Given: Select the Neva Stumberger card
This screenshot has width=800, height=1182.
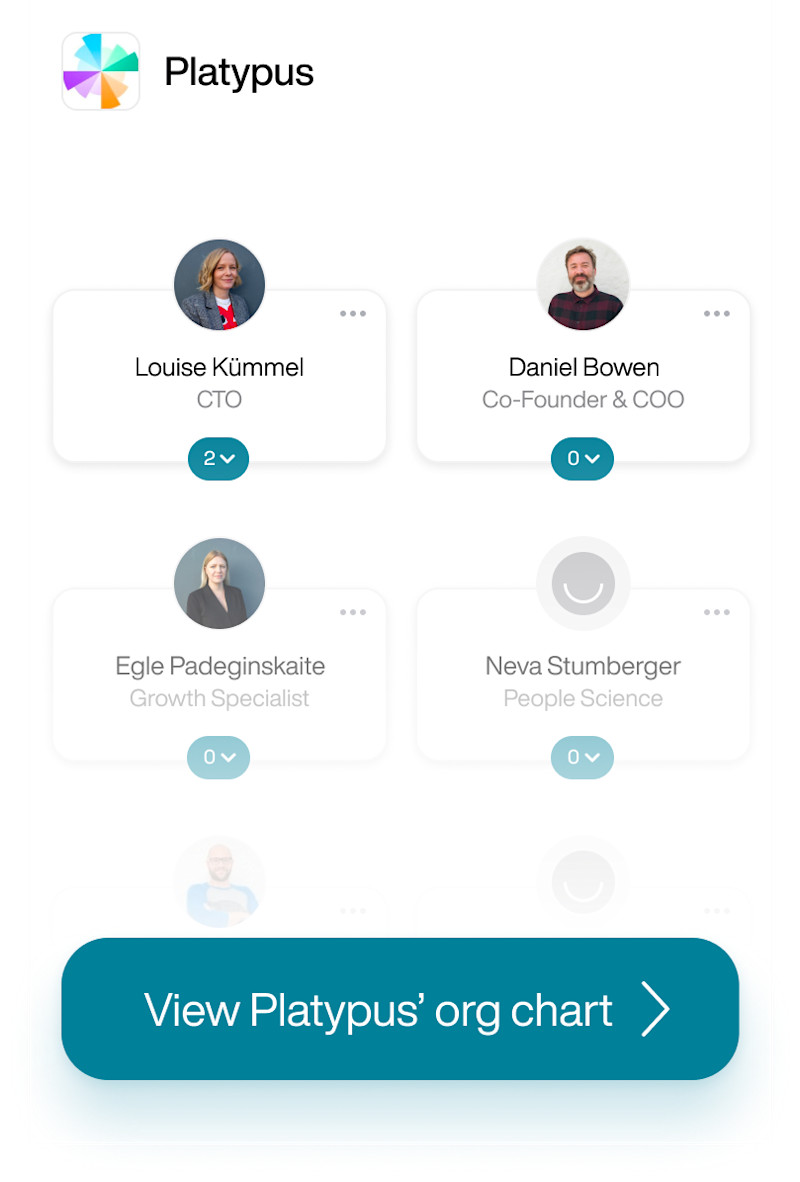Looking at the screenshot, I should pos(583,680).
